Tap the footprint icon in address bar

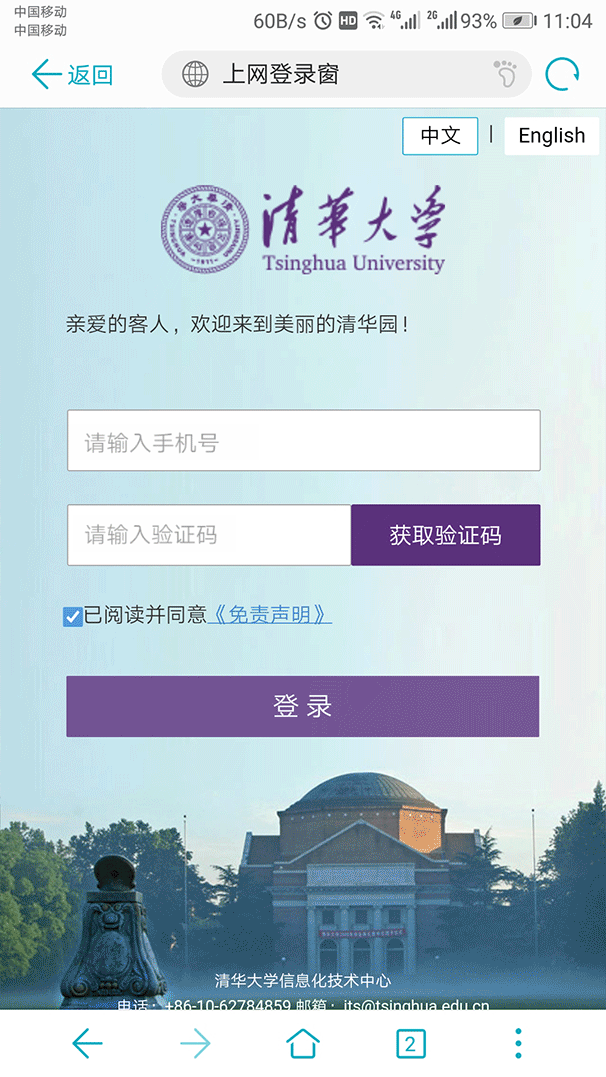[505, 74]
